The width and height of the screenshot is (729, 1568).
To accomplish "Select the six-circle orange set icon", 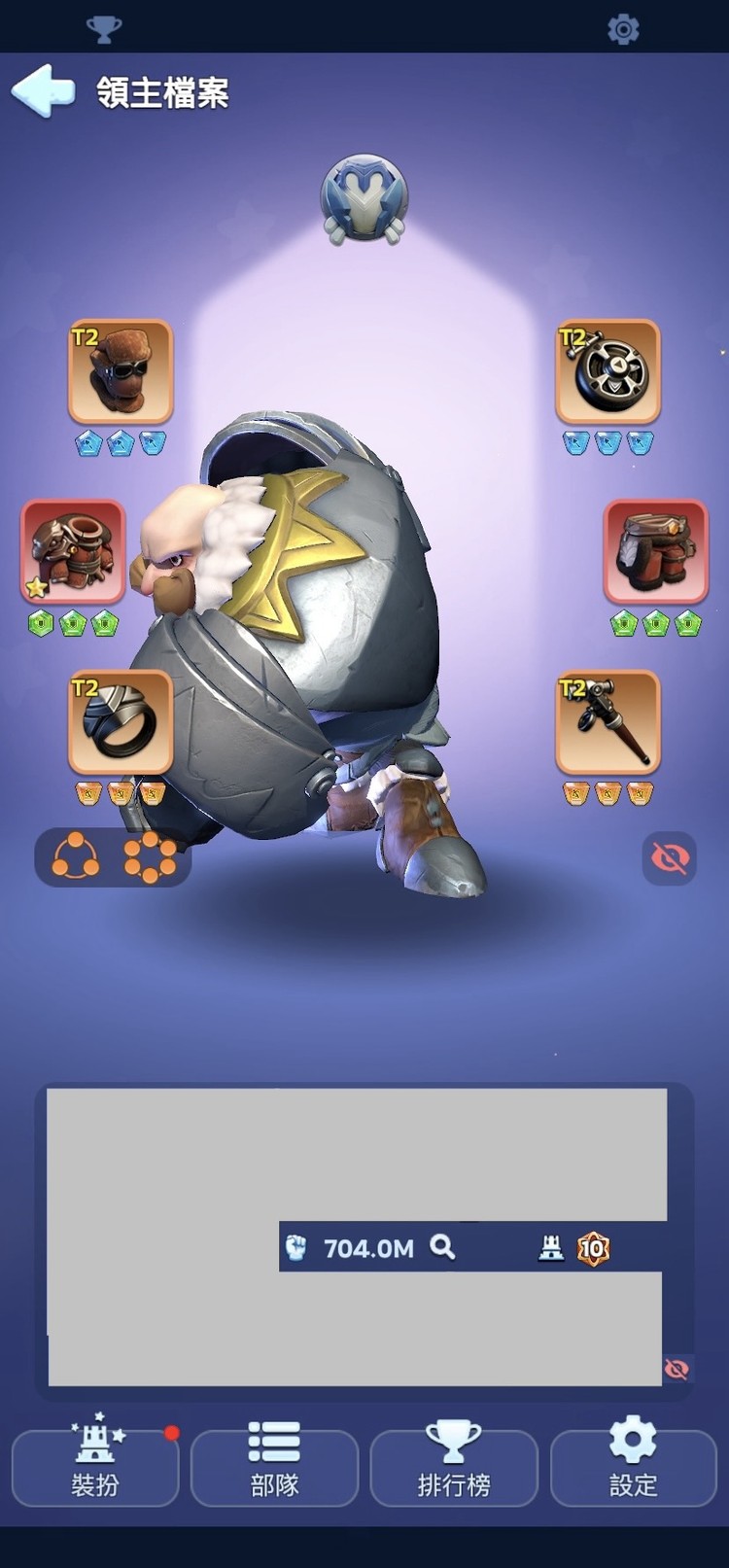I will pyautogui.click(x=150, y=856).
